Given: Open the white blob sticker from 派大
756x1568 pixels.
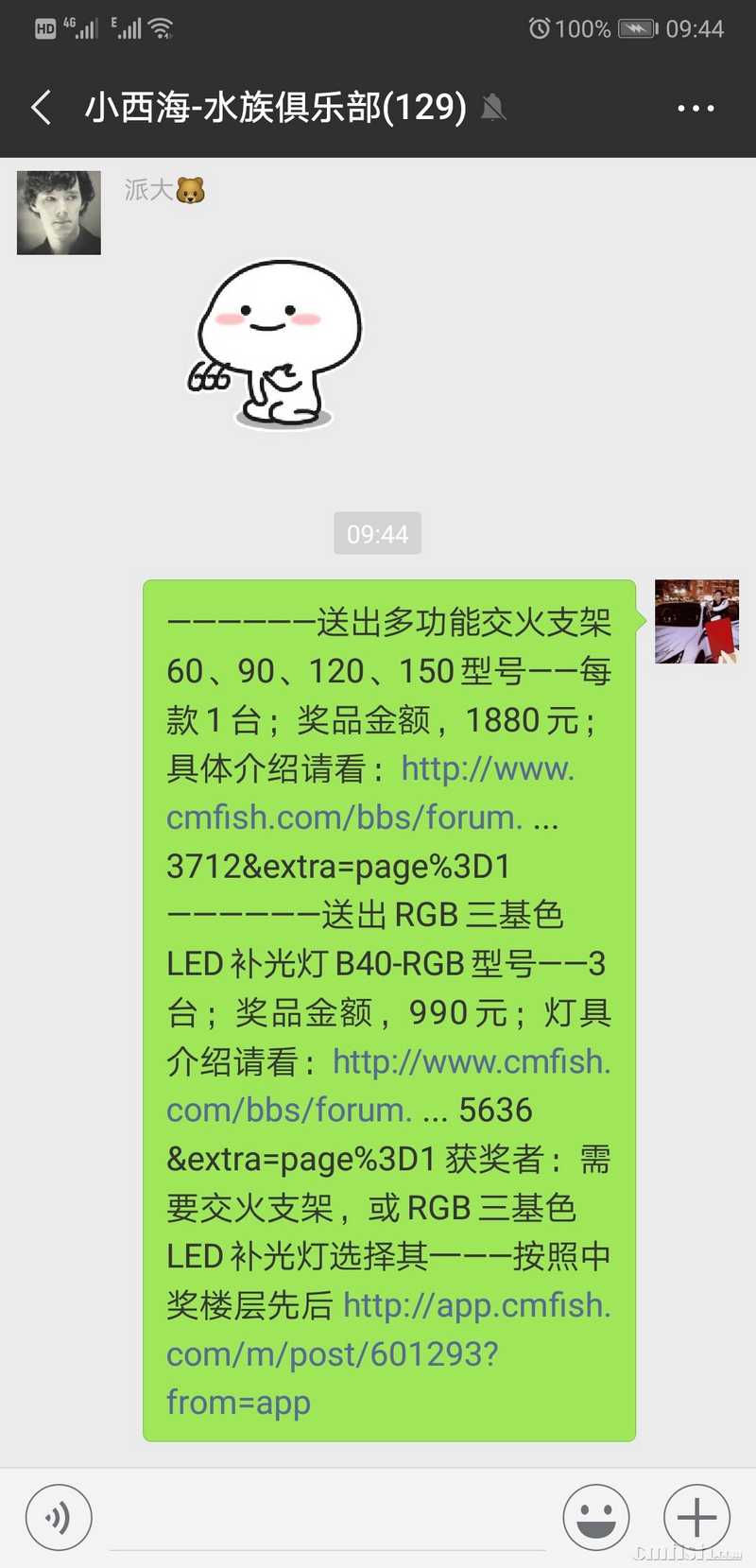Looking at the screenshot, I should pos(279,344).
